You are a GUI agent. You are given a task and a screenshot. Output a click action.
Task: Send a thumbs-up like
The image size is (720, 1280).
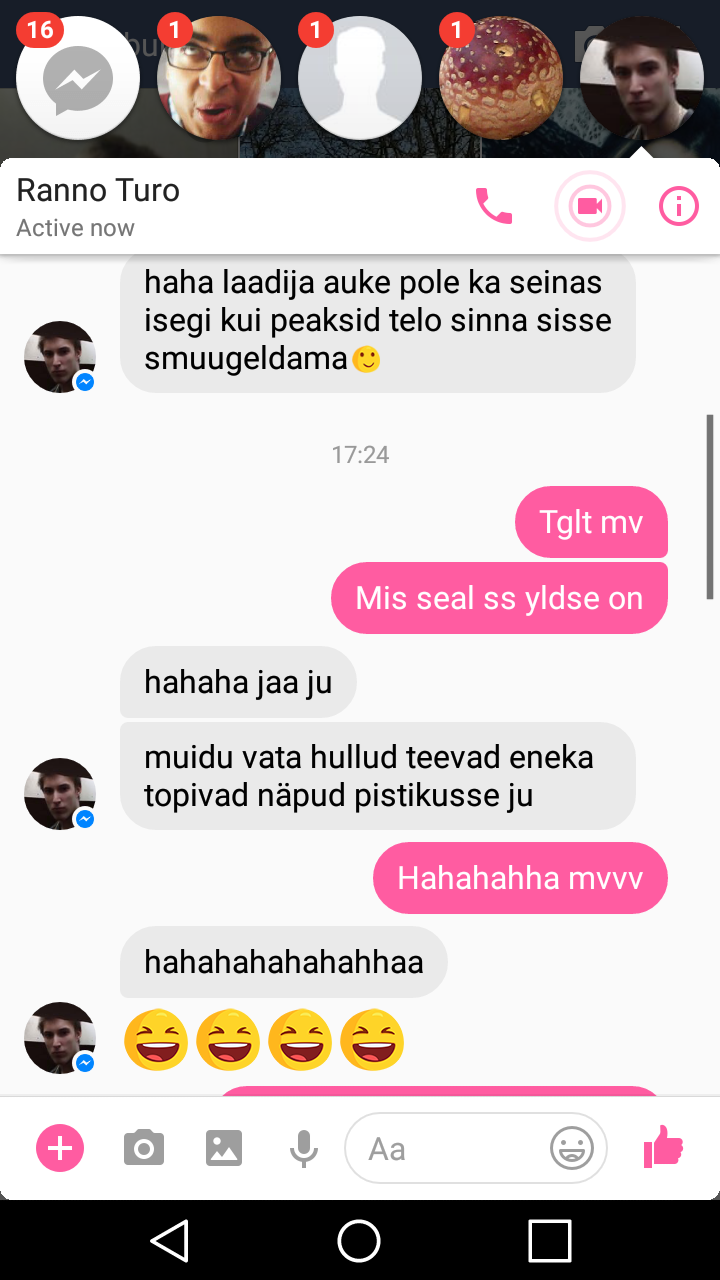(x=663, y=1147)
